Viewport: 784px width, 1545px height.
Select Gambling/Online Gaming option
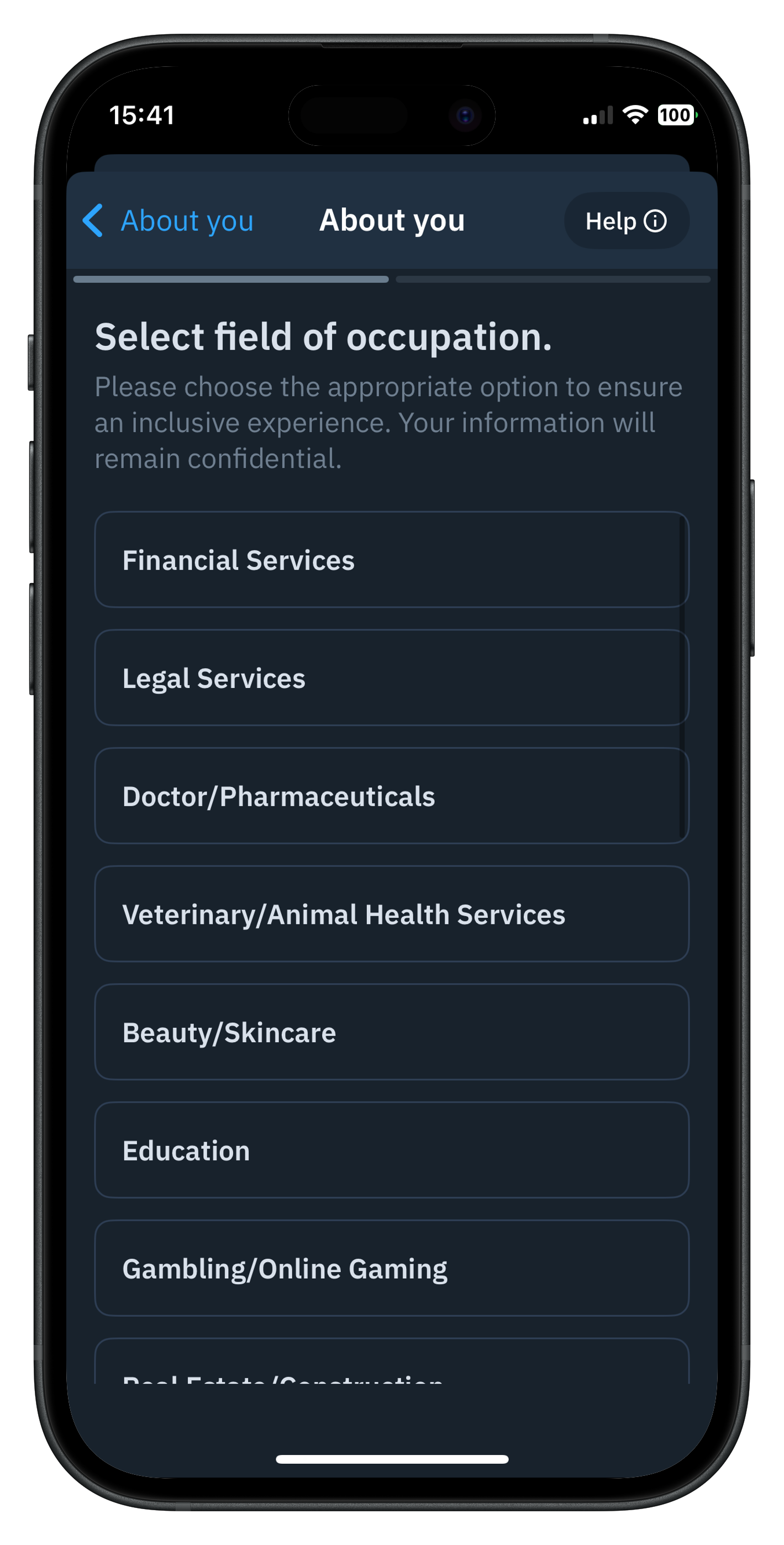click(391, 1269)
